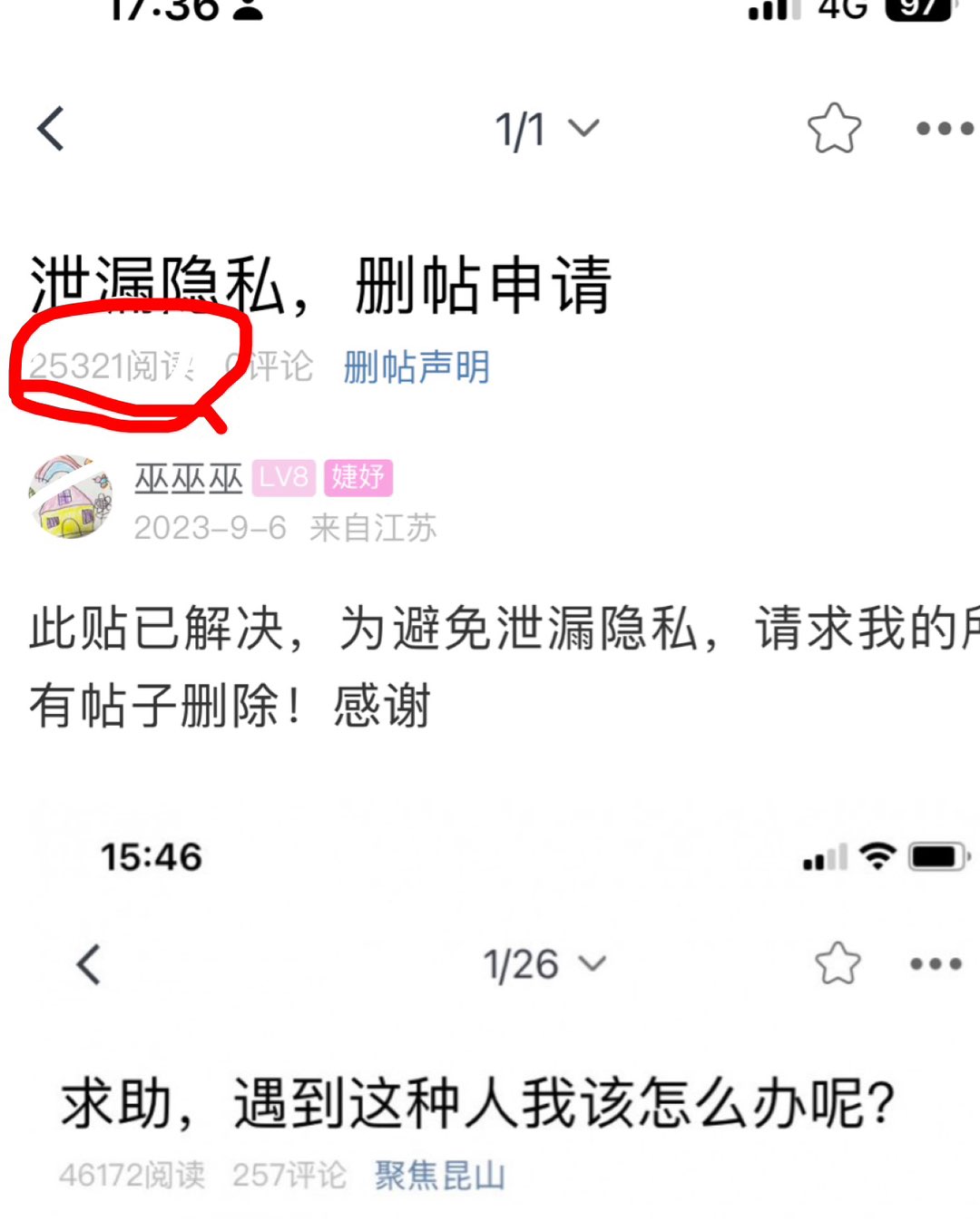View author 巫巫巫's avatar profile
The height and width of the screenshot is (1221, 980).
[x=70, y=498]
